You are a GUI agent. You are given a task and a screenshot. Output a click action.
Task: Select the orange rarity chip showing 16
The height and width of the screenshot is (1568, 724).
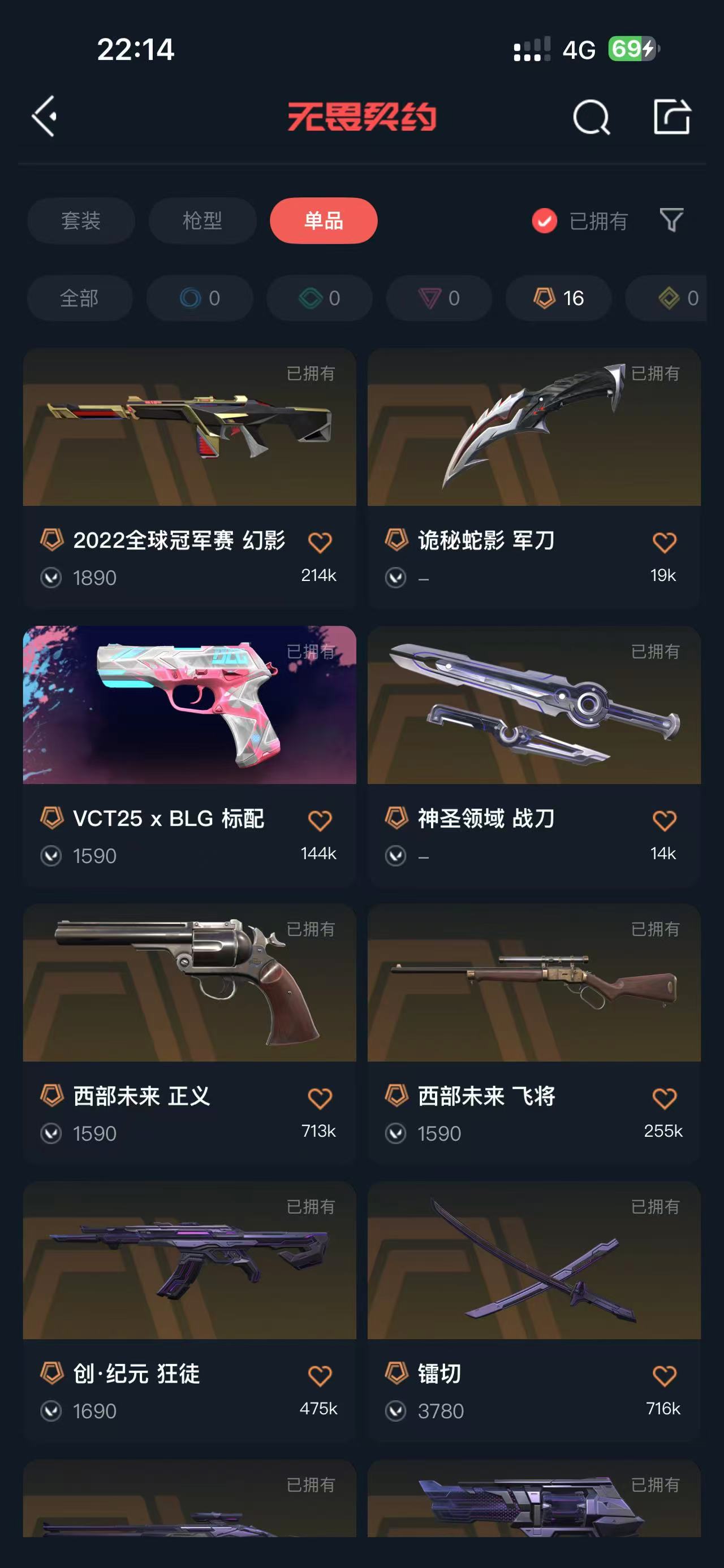[x=558, y=298]
